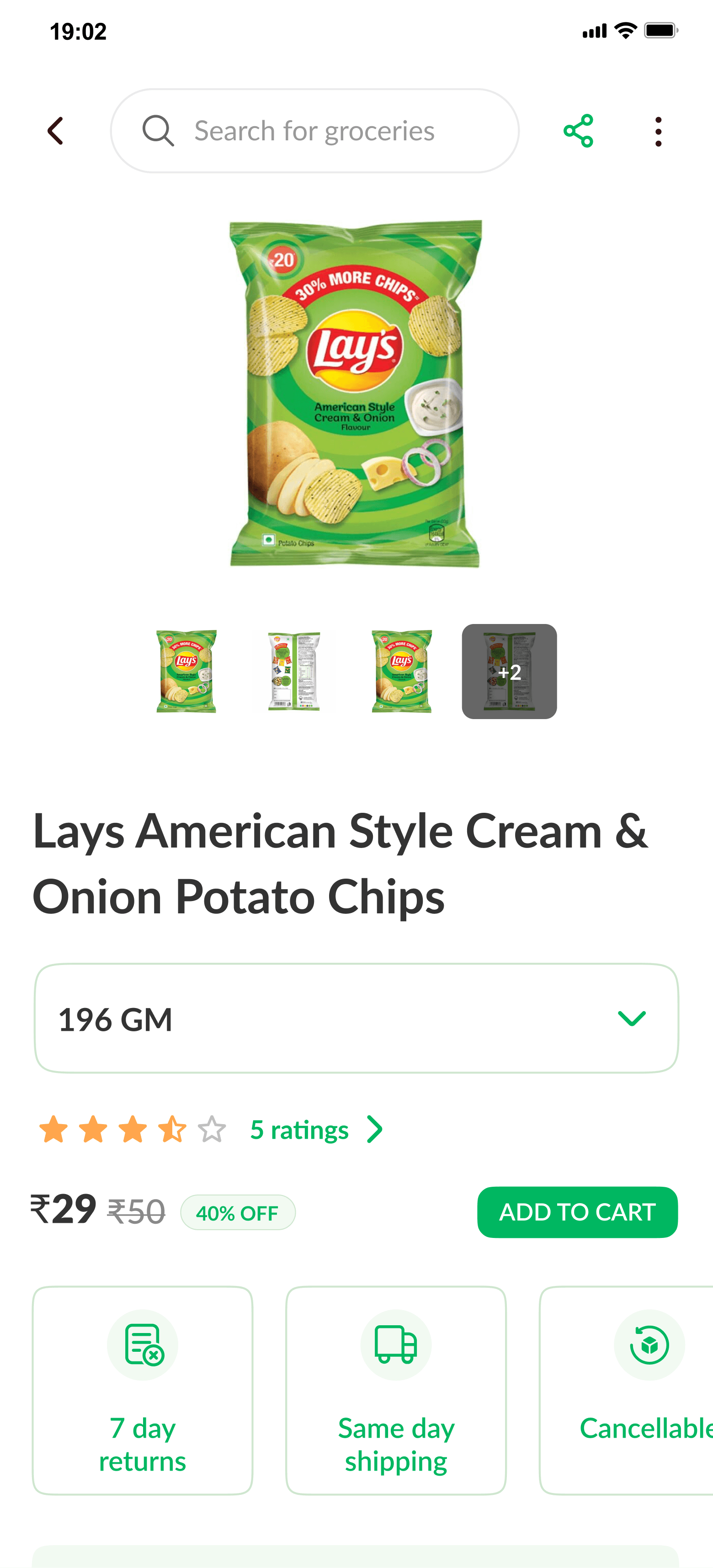Open the 5 ratings link

(315, 1131)
